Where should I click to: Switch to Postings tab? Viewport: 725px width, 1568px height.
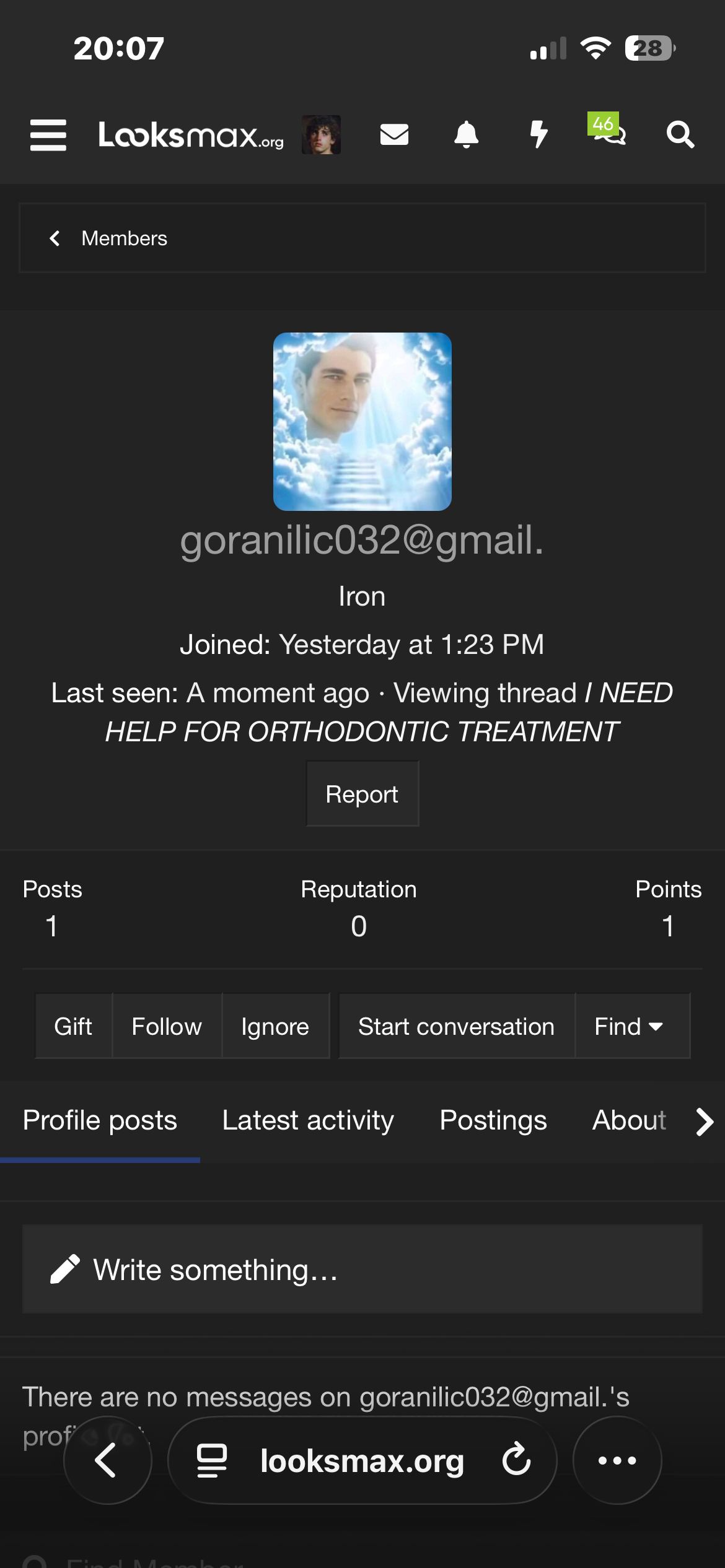(x=493, y=1120)
